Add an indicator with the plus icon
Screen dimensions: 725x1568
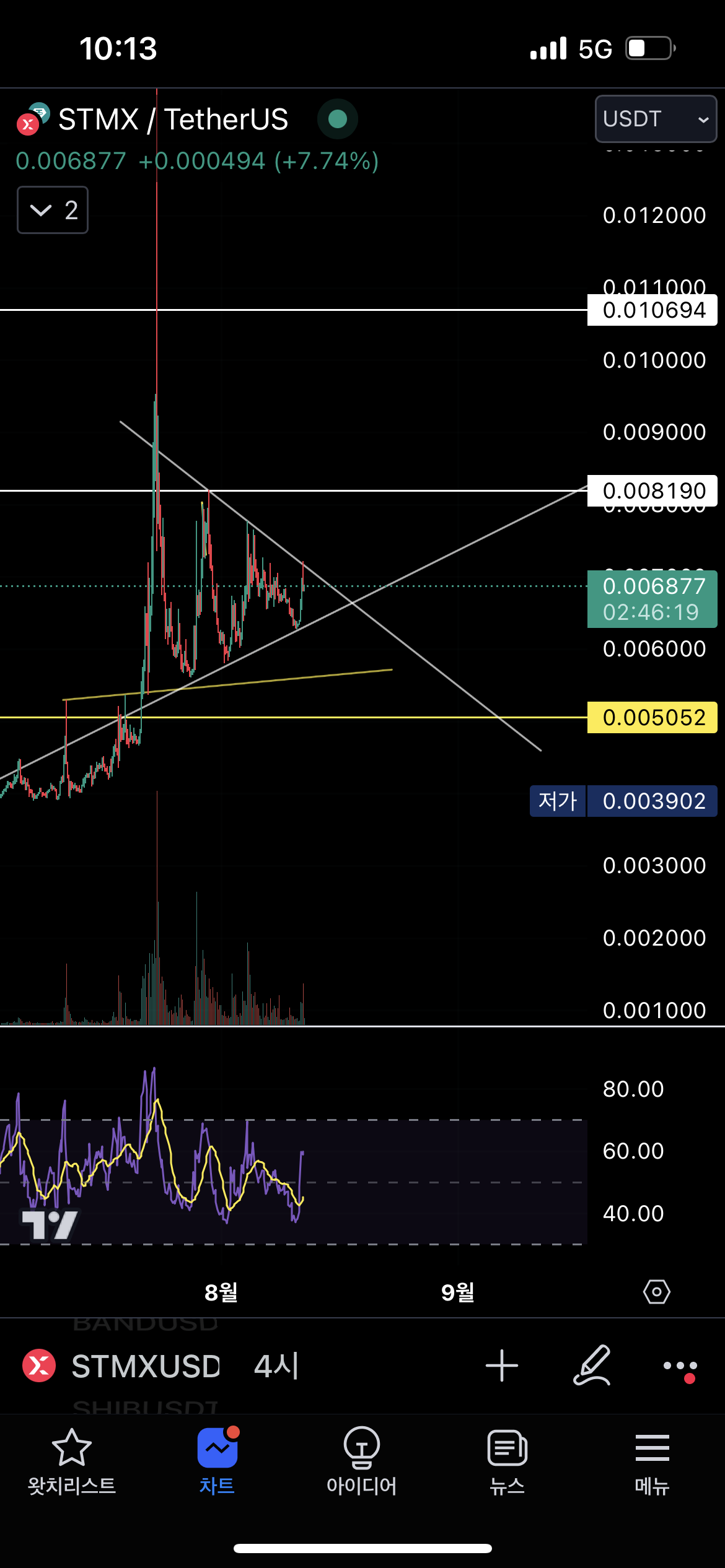(x=501, y=1366)
